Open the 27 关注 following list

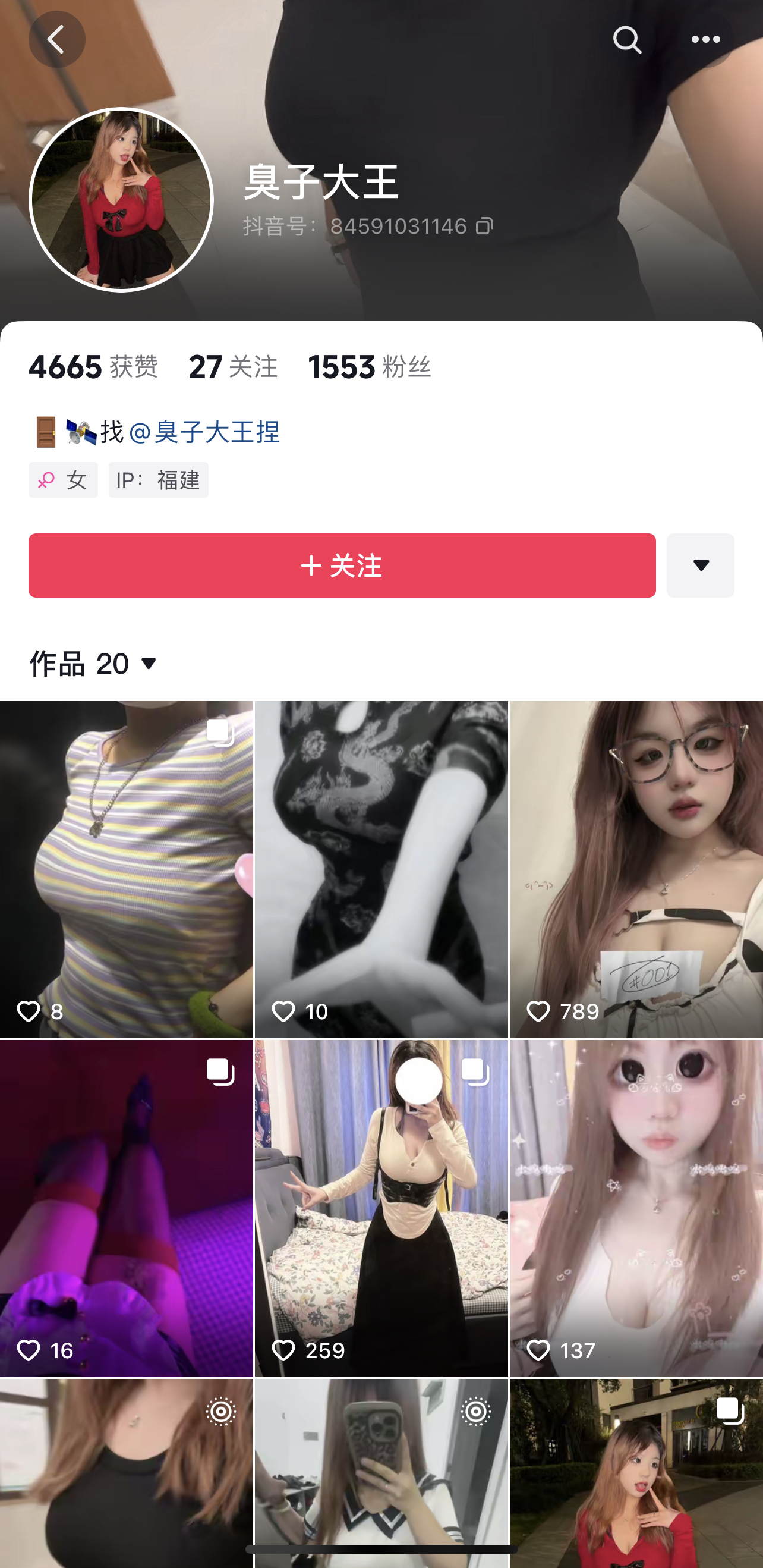tap(233, 367)
